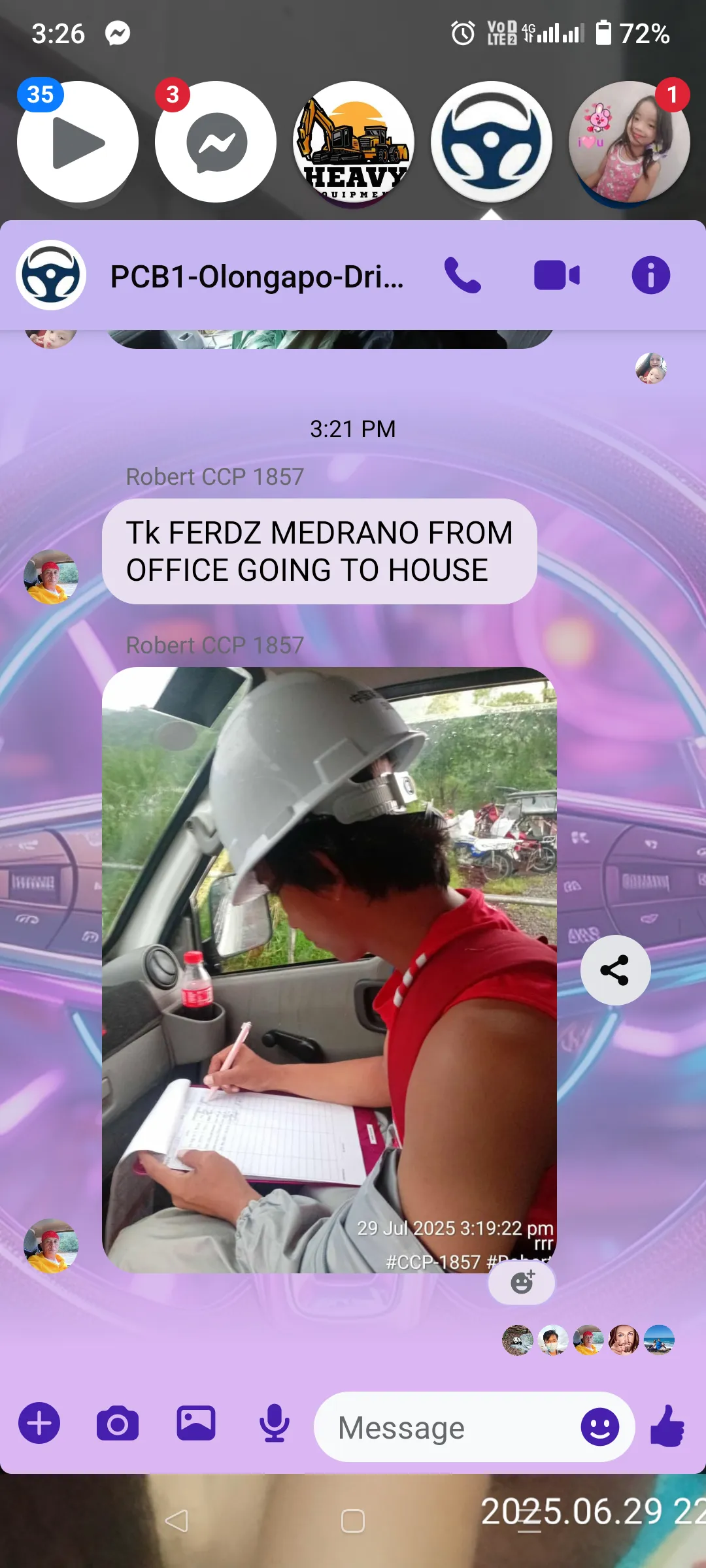This screenshot has height=1568, width=706.
Task: Open the emoji picker in the message box
Action: pyautogui.click(x=599, y=1427)
